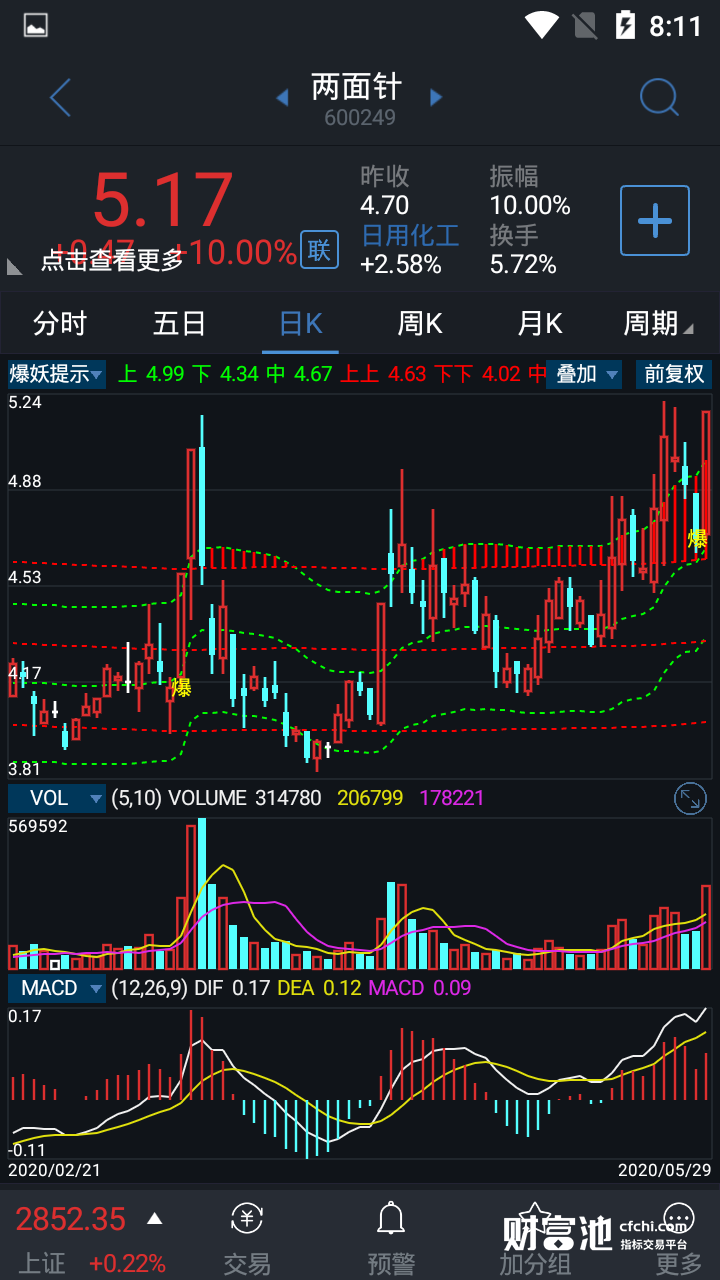Tap the 前复权 adjustment button
This screenshot has height=1280, width=720.
tap(674, 375)
